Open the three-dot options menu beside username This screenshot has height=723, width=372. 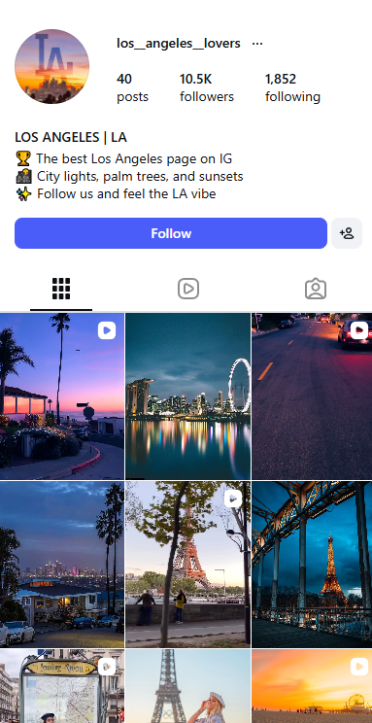(257, 44)
